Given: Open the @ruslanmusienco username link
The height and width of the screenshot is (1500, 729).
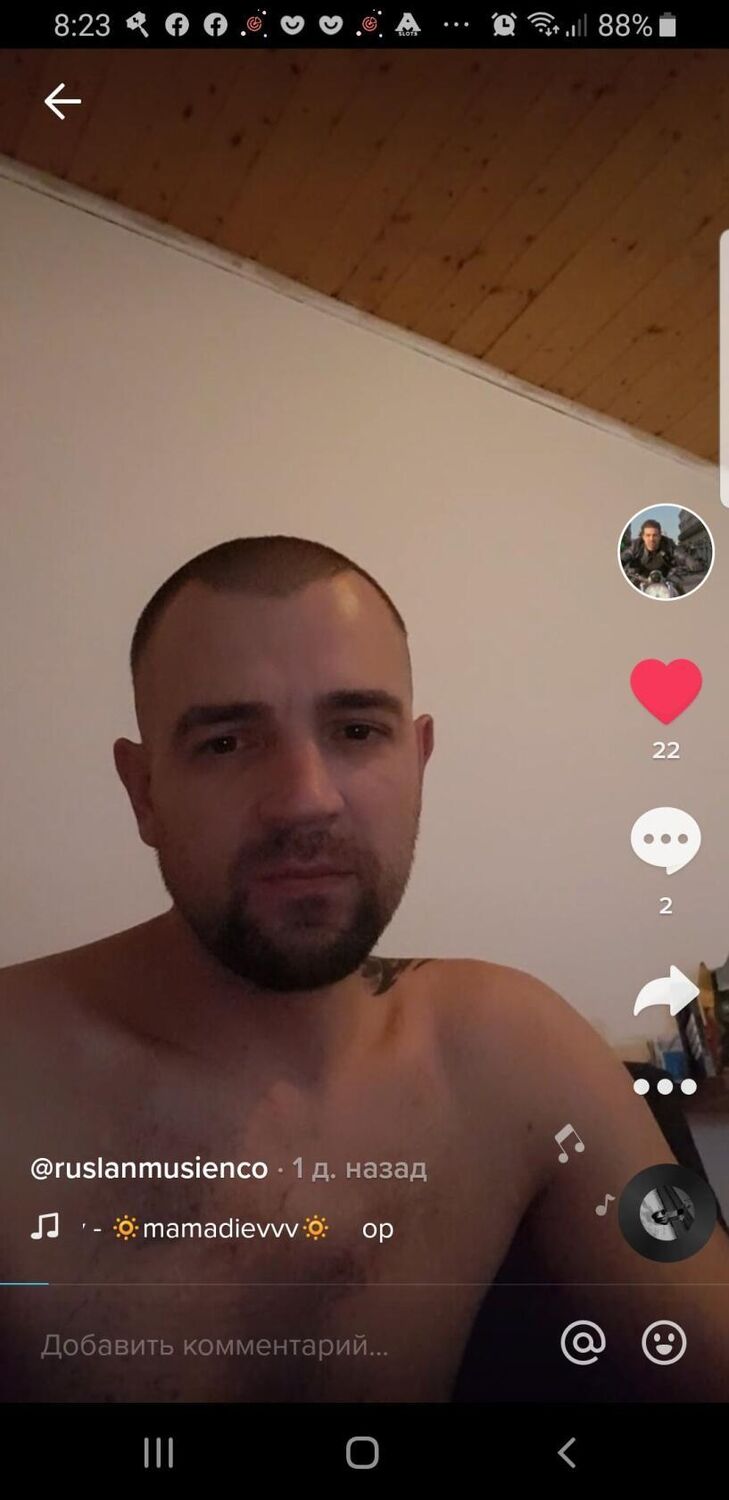Looking at the screenshot, I should (145, 1167).
